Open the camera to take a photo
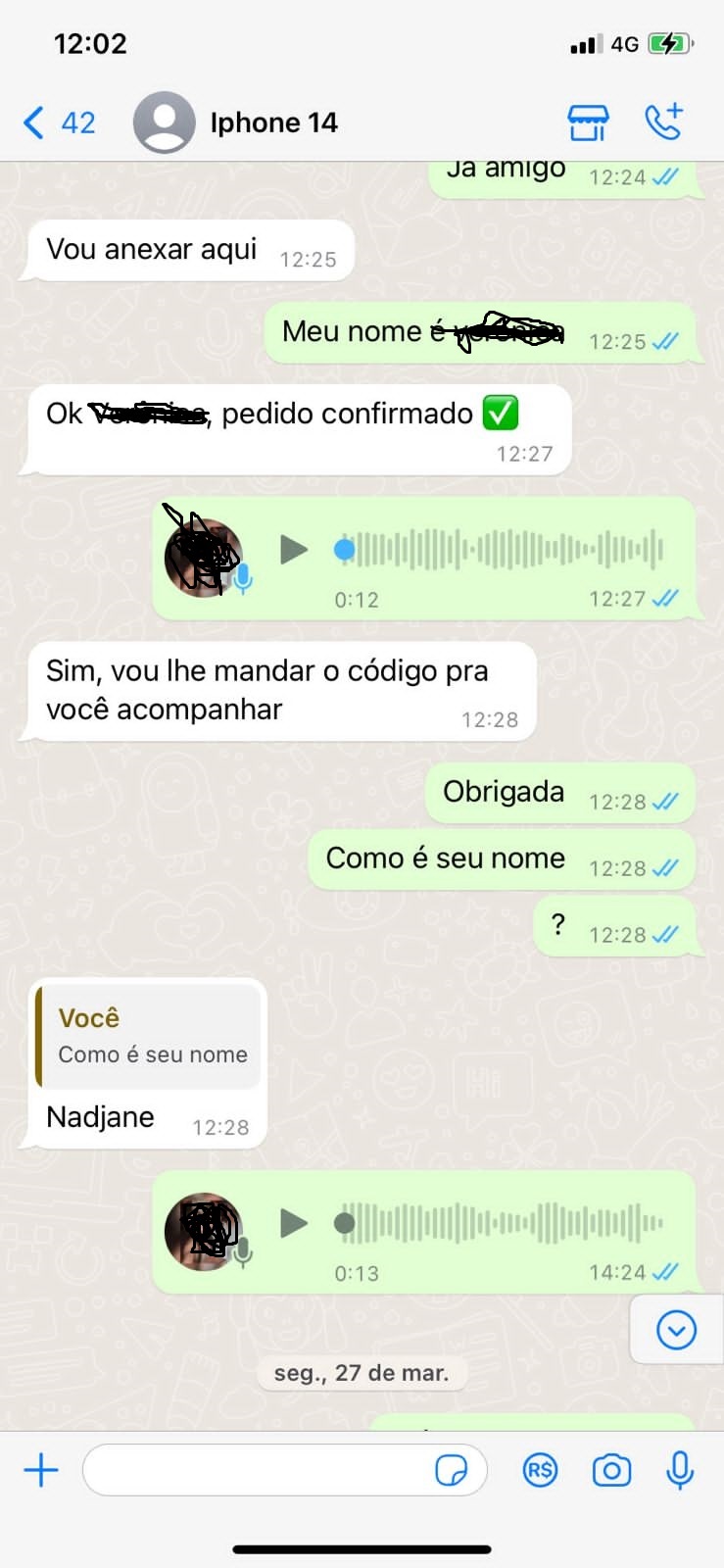This screenshot has height=1568, width=724. pos(611,1470)
